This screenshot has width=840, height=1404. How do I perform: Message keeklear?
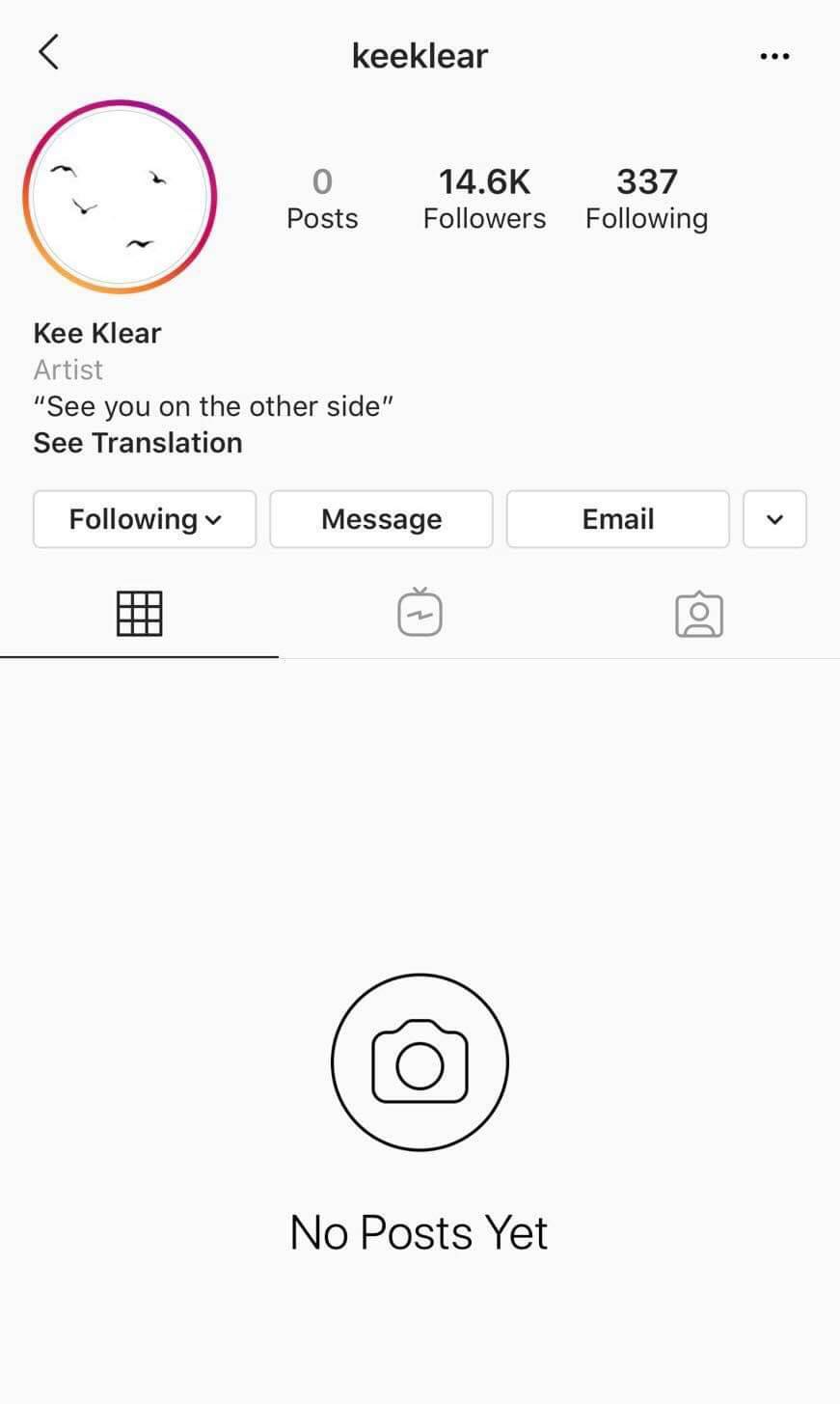381,519
